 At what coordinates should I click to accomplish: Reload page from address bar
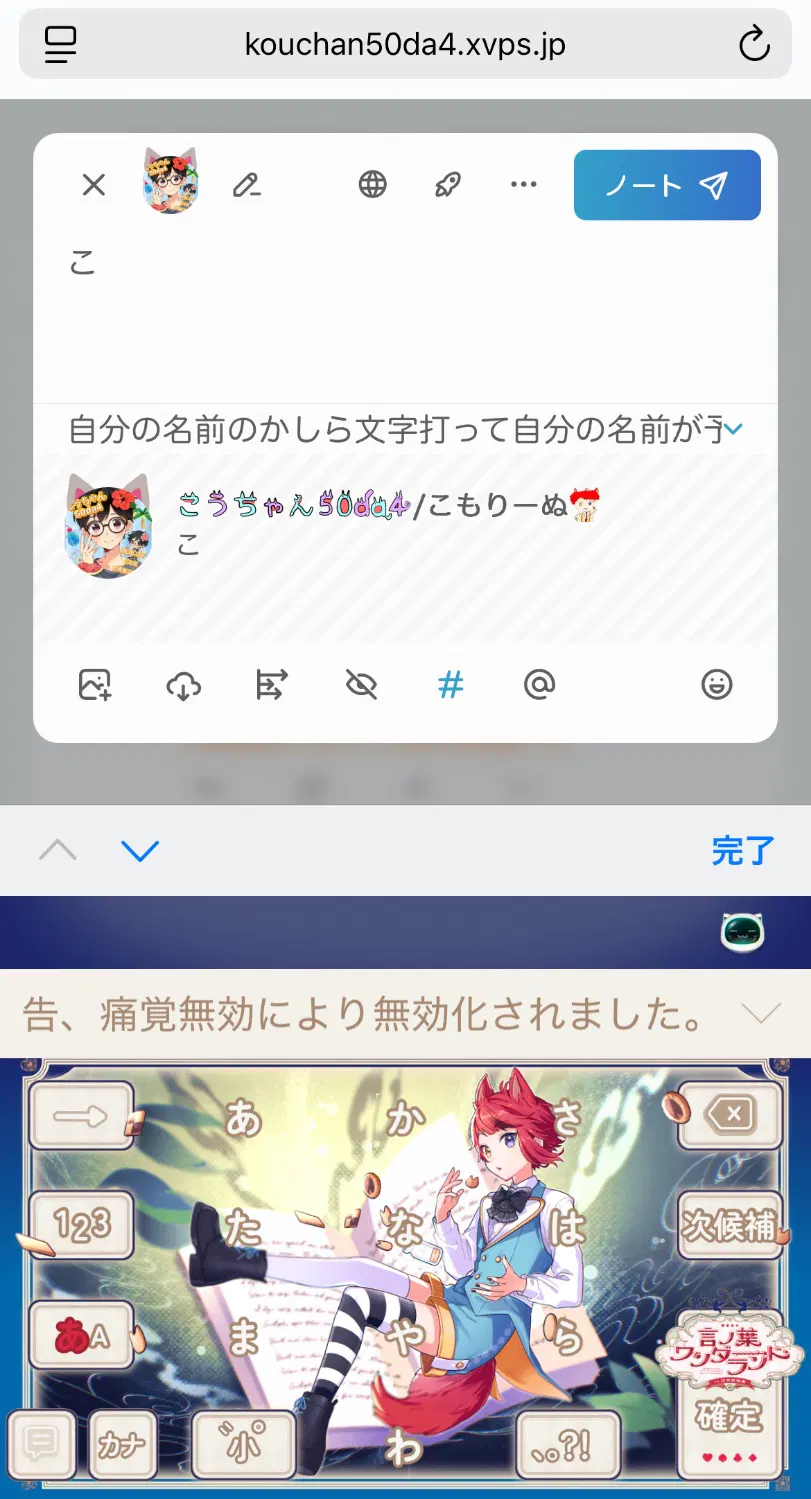[x=753, y=44]
